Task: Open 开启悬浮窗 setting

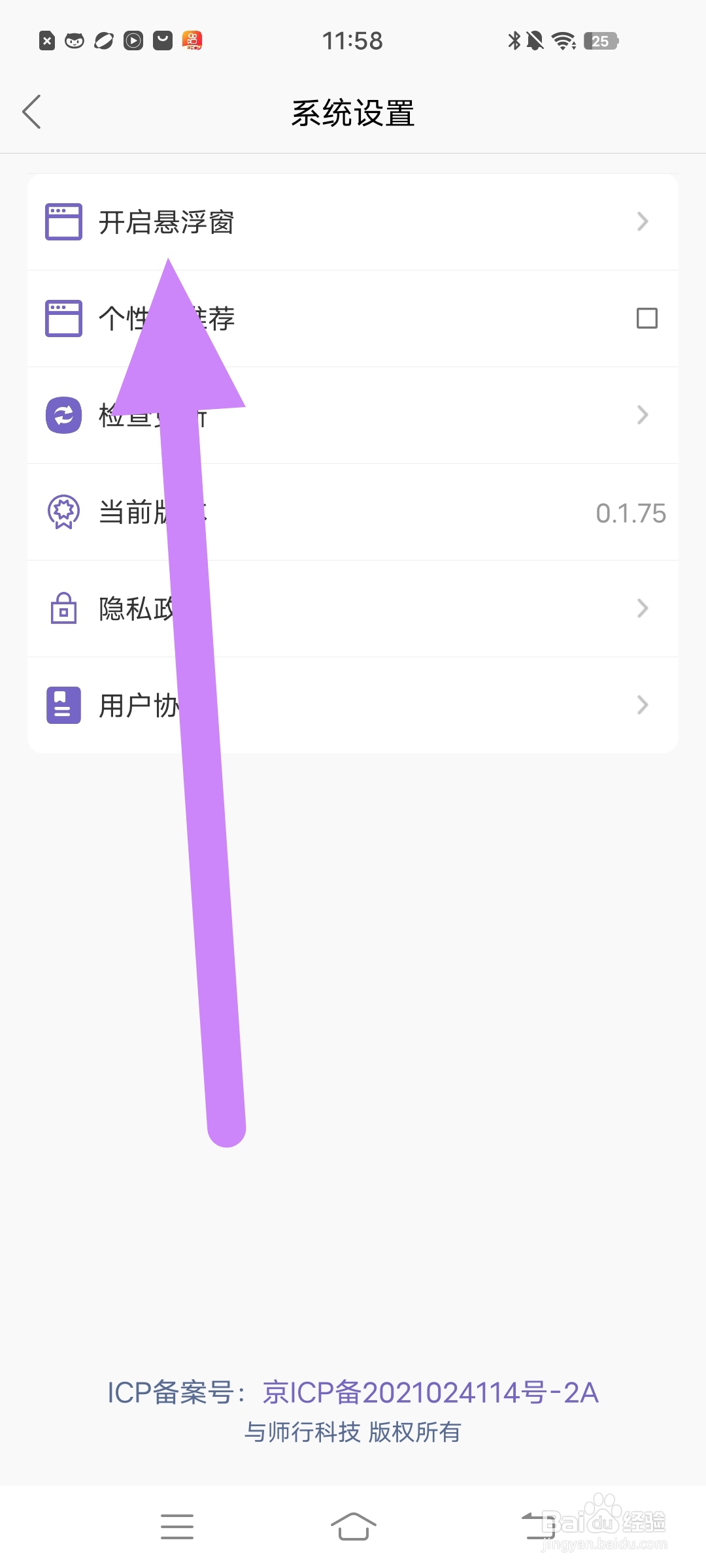Action: 353,222
